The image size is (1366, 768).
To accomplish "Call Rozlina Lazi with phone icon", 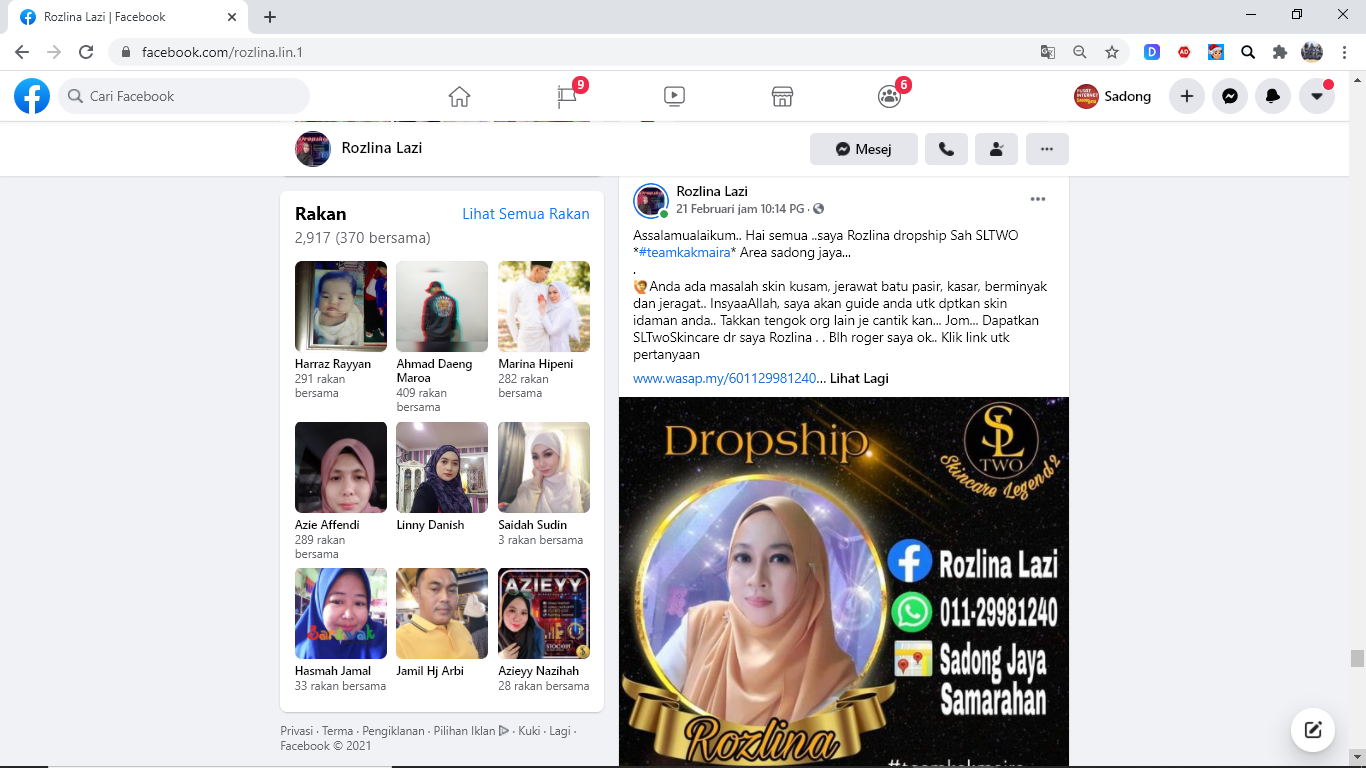I will [946, 149].
